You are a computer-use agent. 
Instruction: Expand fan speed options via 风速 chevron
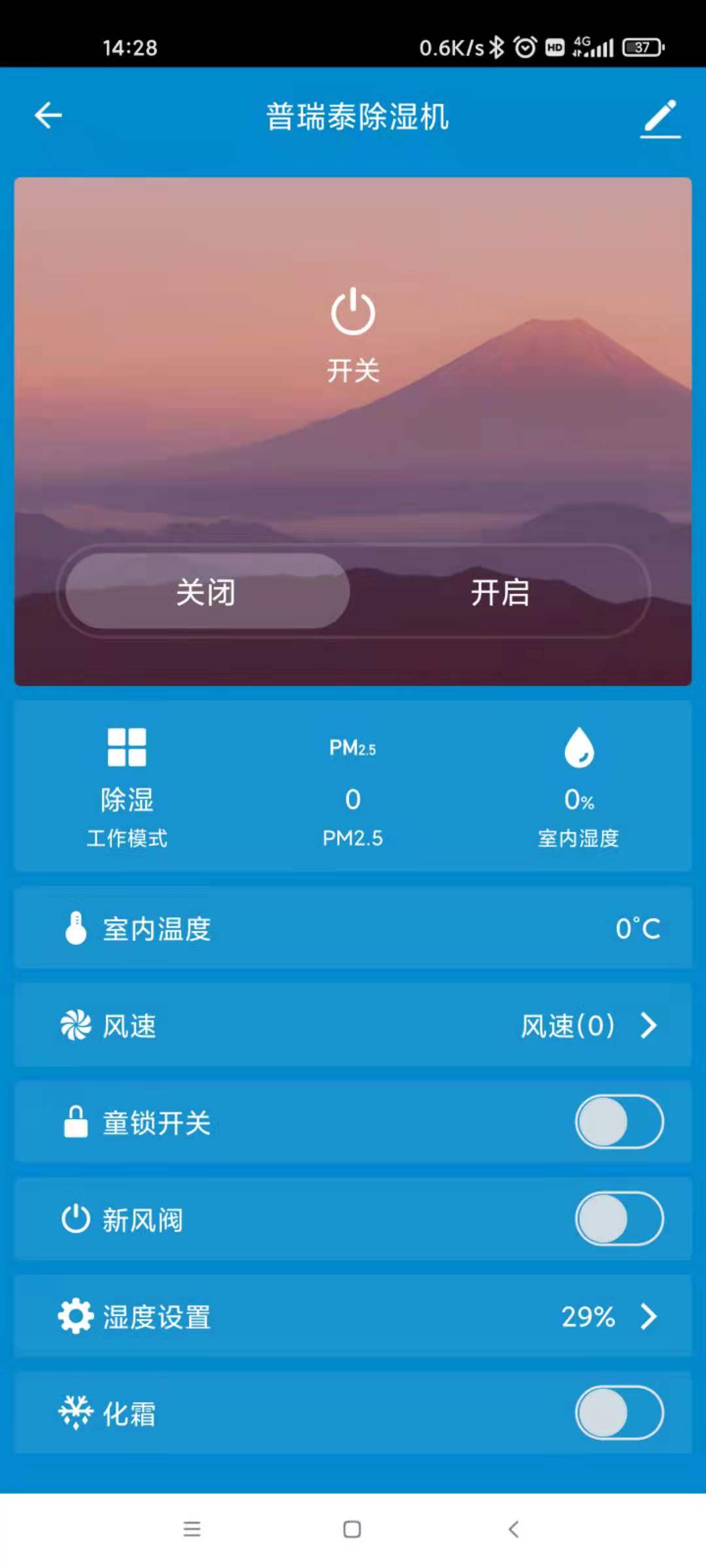click(x=648, y=1026)
